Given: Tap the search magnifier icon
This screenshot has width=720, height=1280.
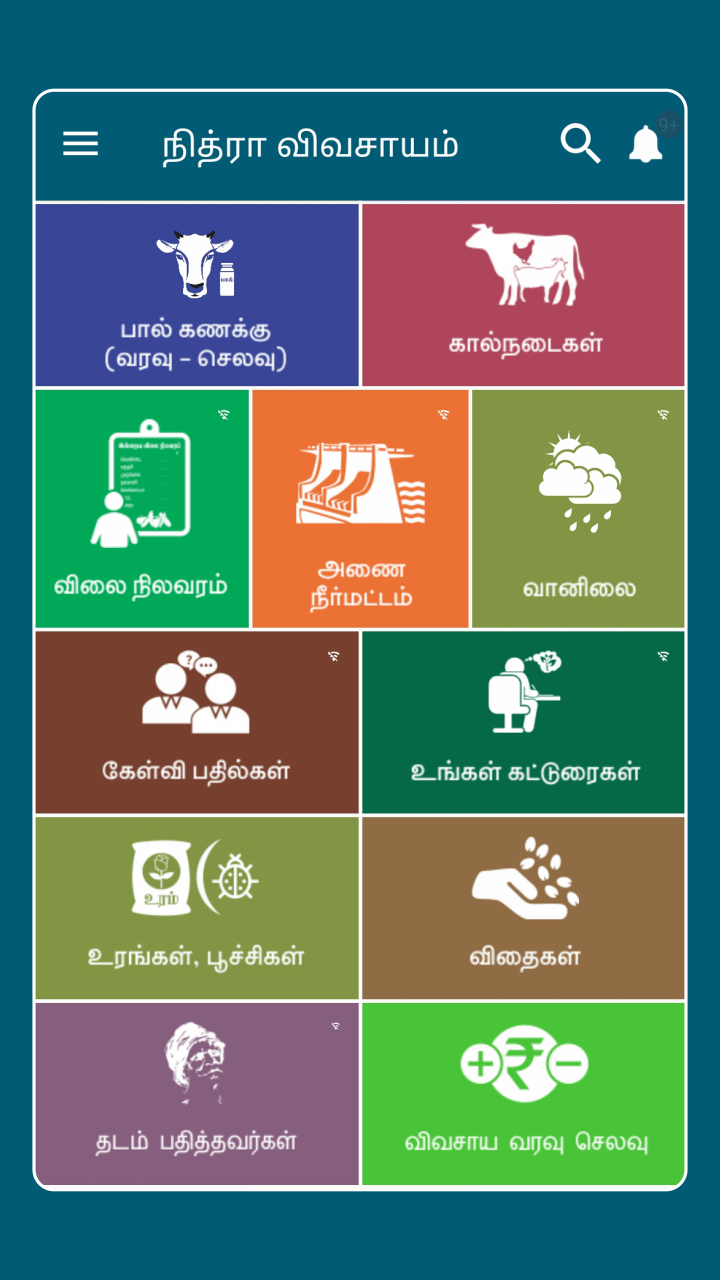Looking at the screenshot, I should (580, 144).
